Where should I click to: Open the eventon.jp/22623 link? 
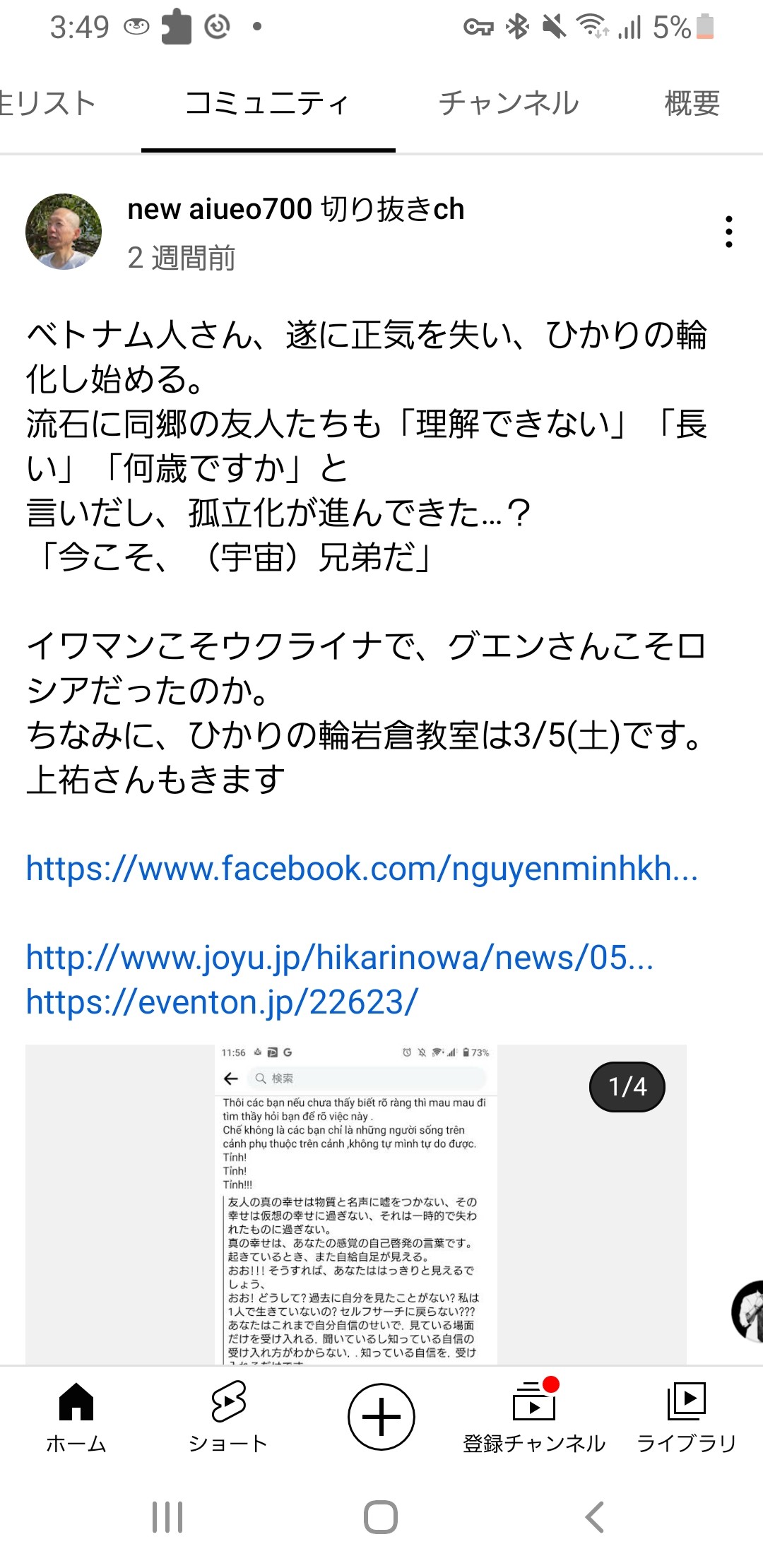tap(222, 1002)
